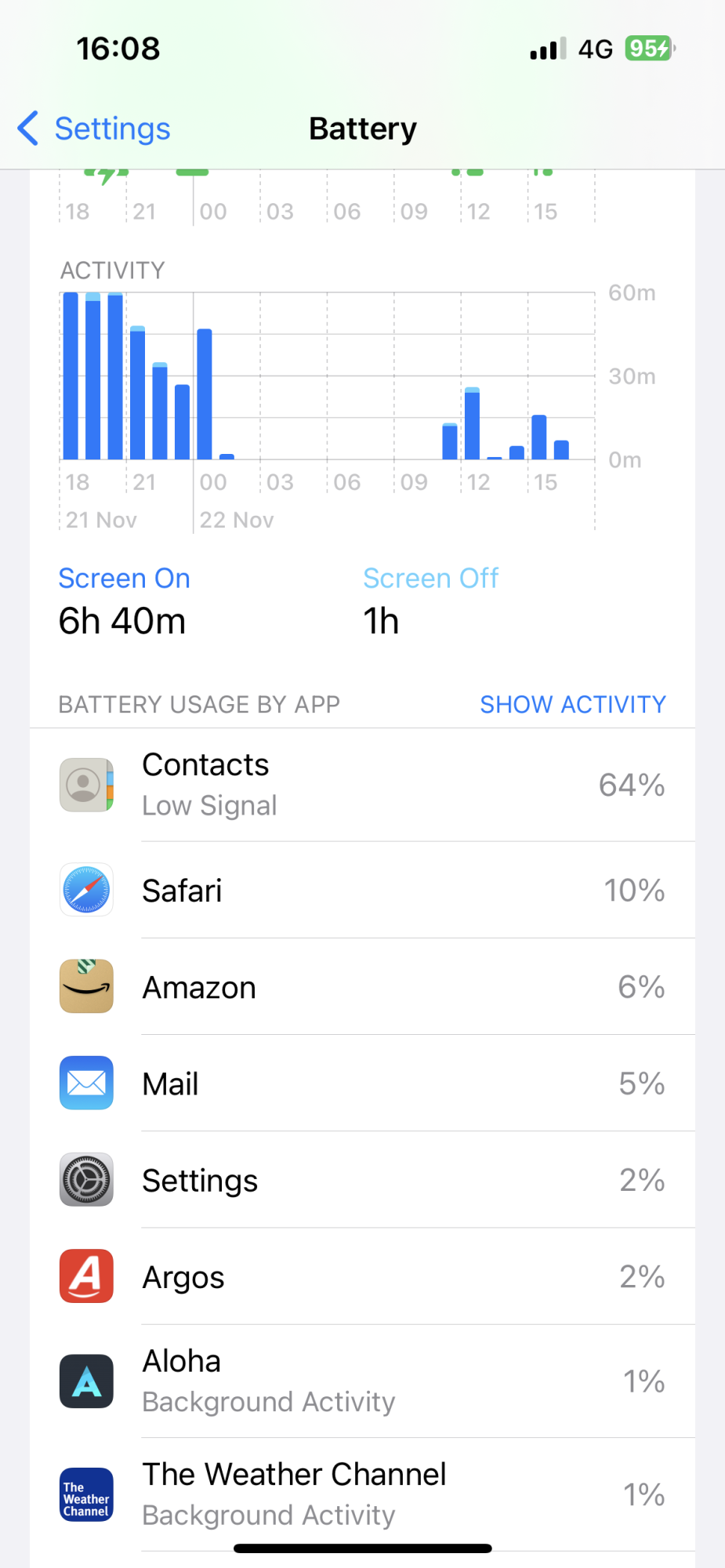
Task: Select Mail in the app list
Action: pos(362,1083)
